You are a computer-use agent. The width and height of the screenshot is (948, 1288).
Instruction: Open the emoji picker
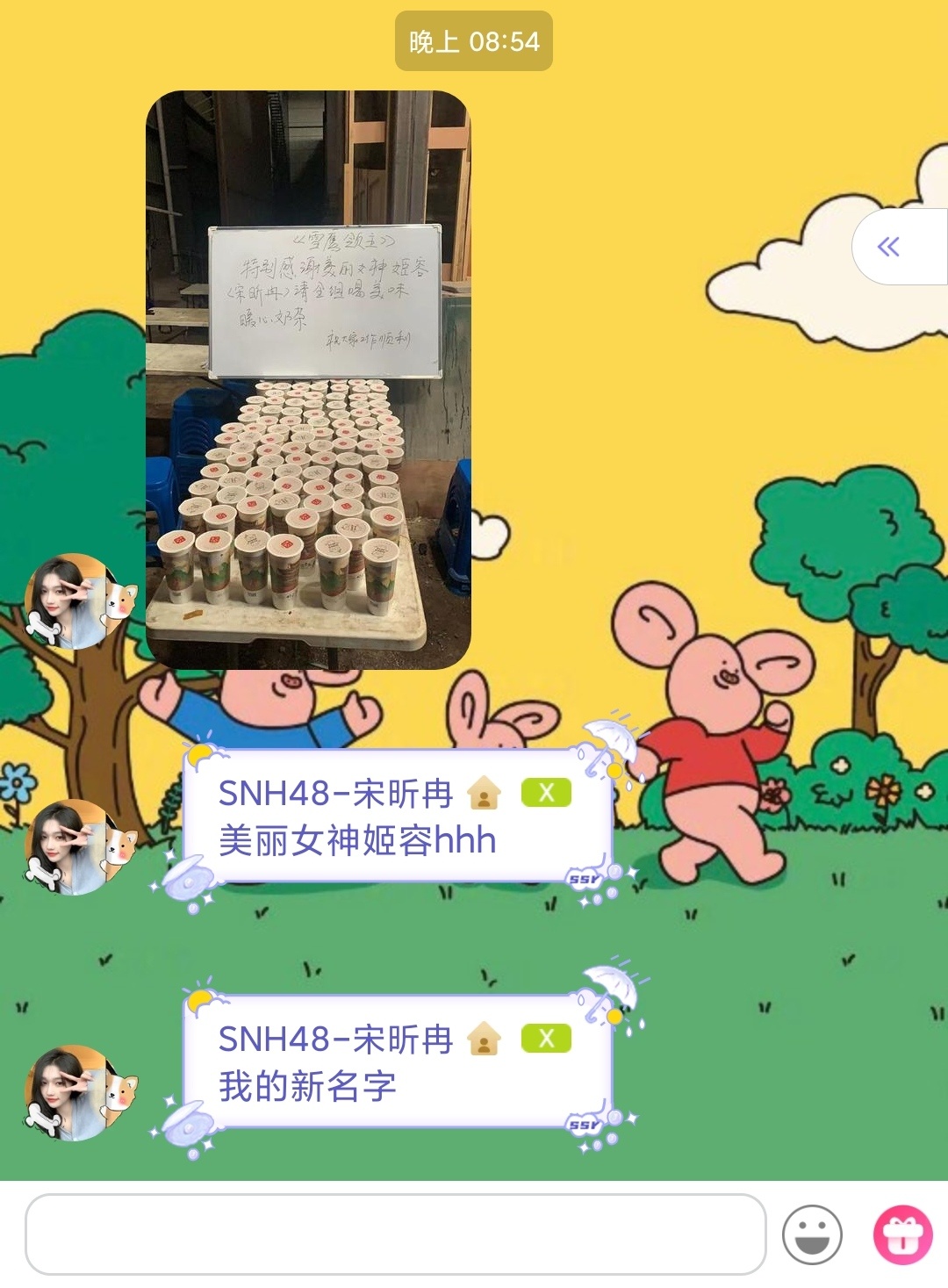812,1234
